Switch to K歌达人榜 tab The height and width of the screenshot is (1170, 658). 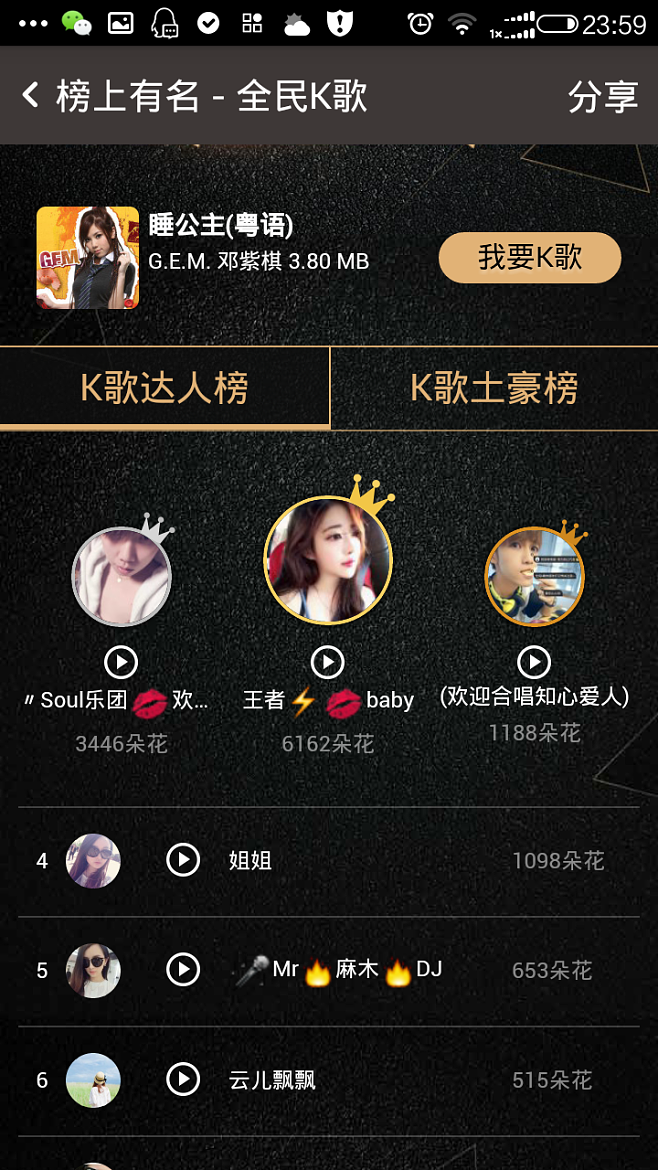click(165, 388)
